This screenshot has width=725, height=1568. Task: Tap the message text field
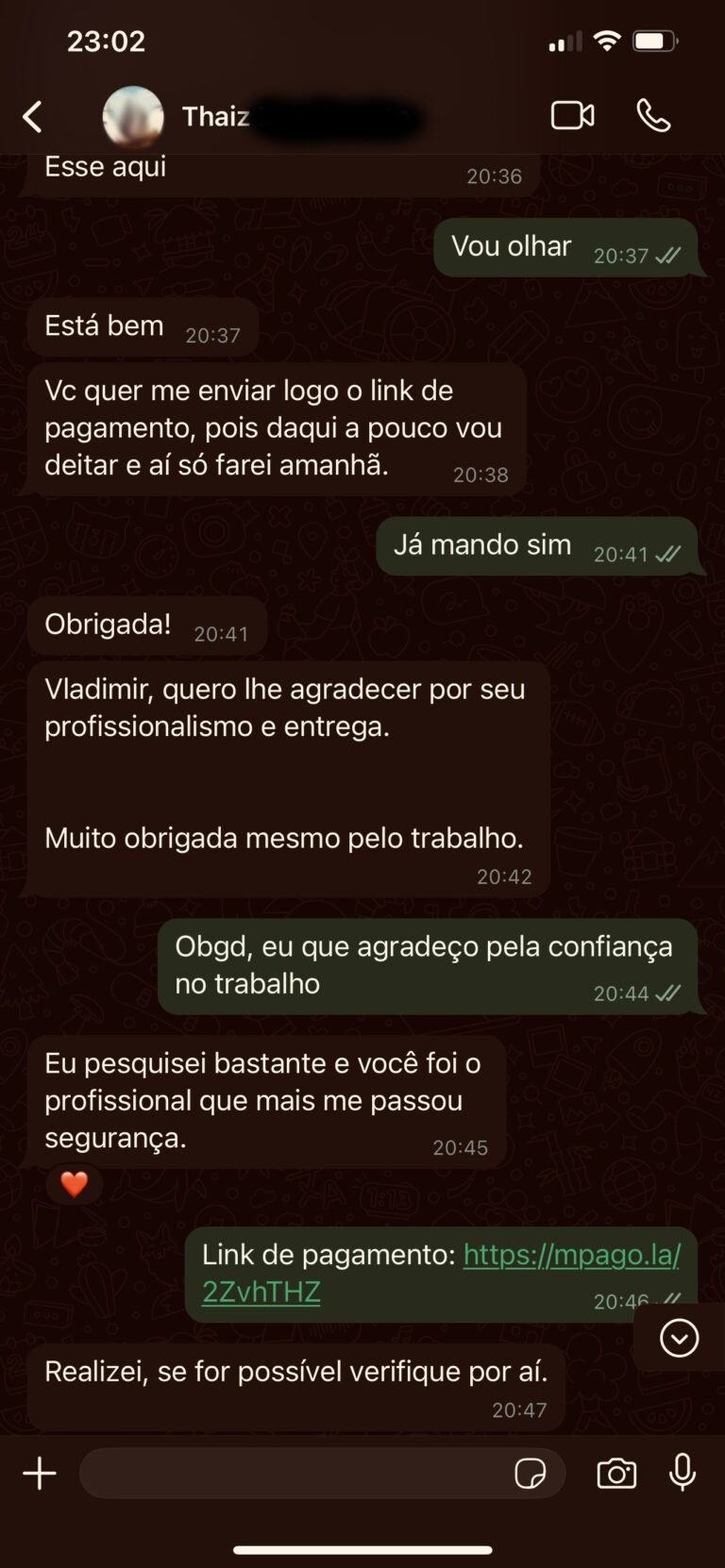tap(293, 1474)
